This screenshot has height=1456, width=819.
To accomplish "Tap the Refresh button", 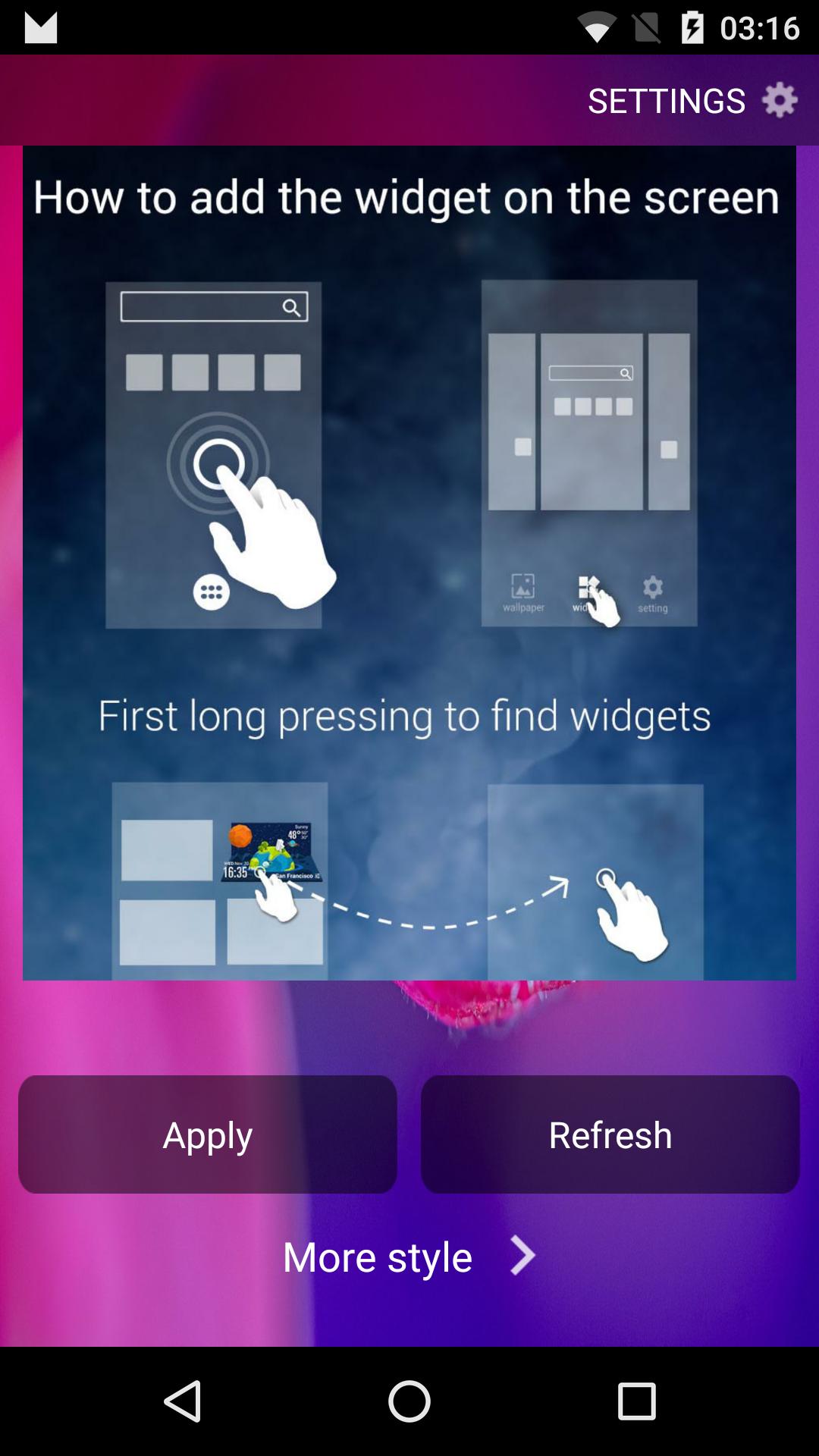I will point(610,1134).
